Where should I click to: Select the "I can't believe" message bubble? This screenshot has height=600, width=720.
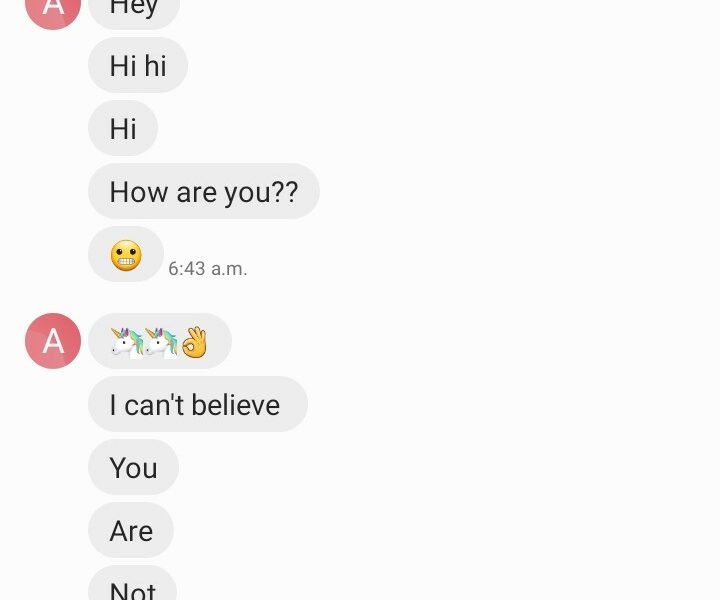197,405
